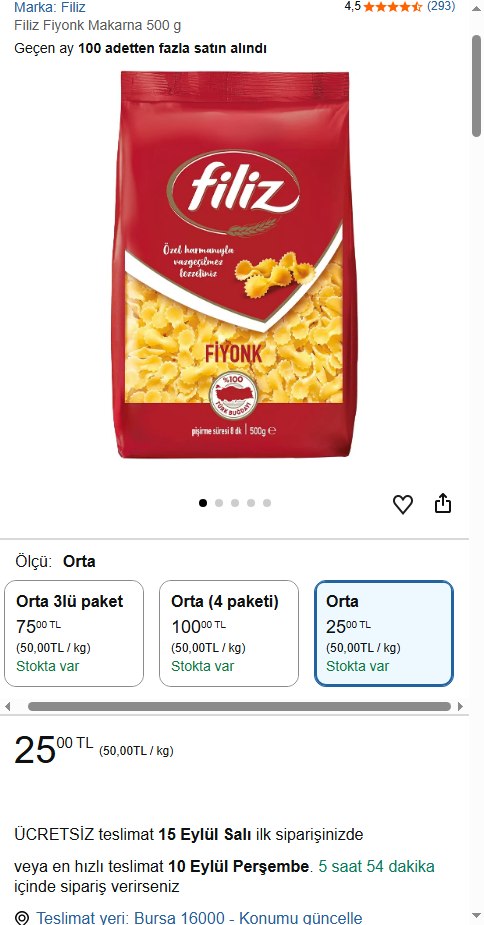Select the Orta 3lü paket option
The image size is (484, 925).
tap(74, 634)
